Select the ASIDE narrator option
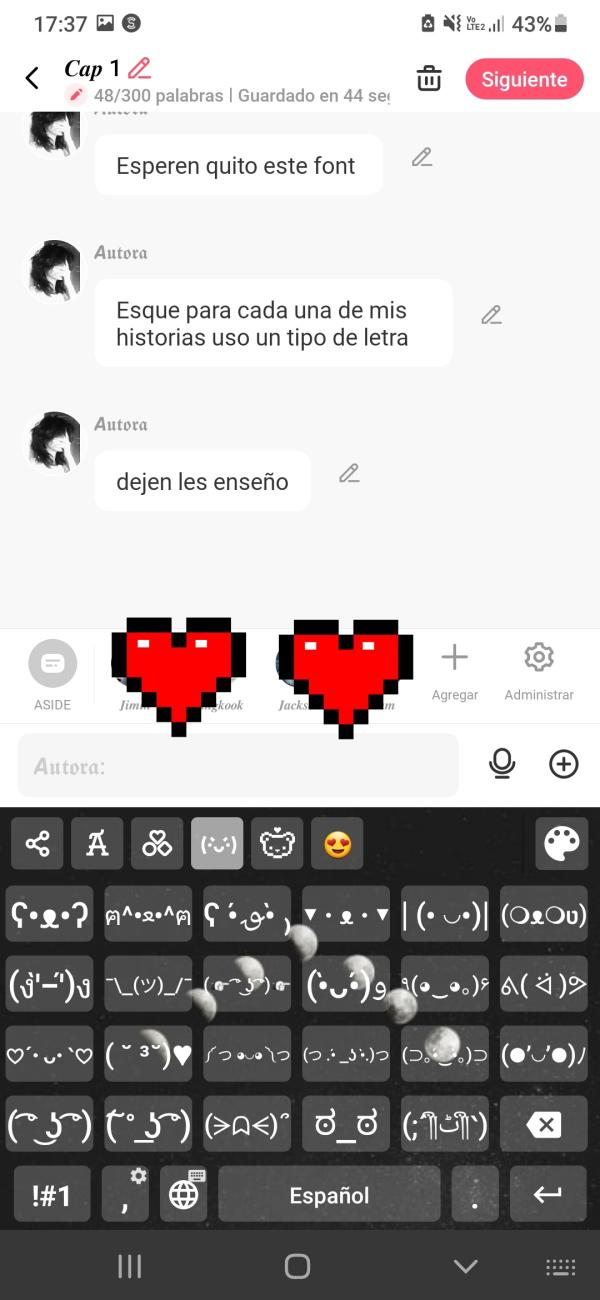600x1300 pixels. [52, 675]
